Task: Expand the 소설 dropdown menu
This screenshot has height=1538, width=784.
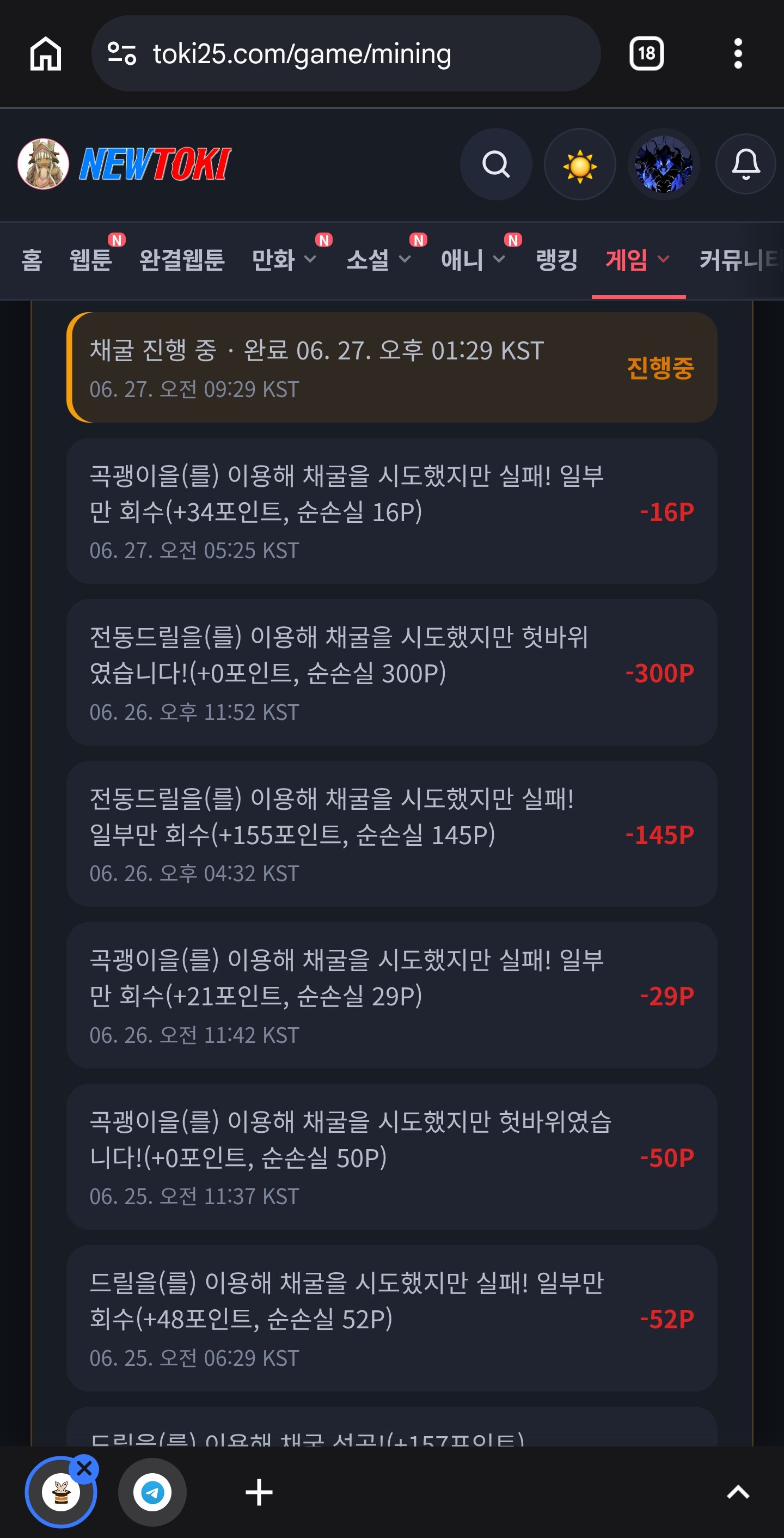Action: click(378, 260)
